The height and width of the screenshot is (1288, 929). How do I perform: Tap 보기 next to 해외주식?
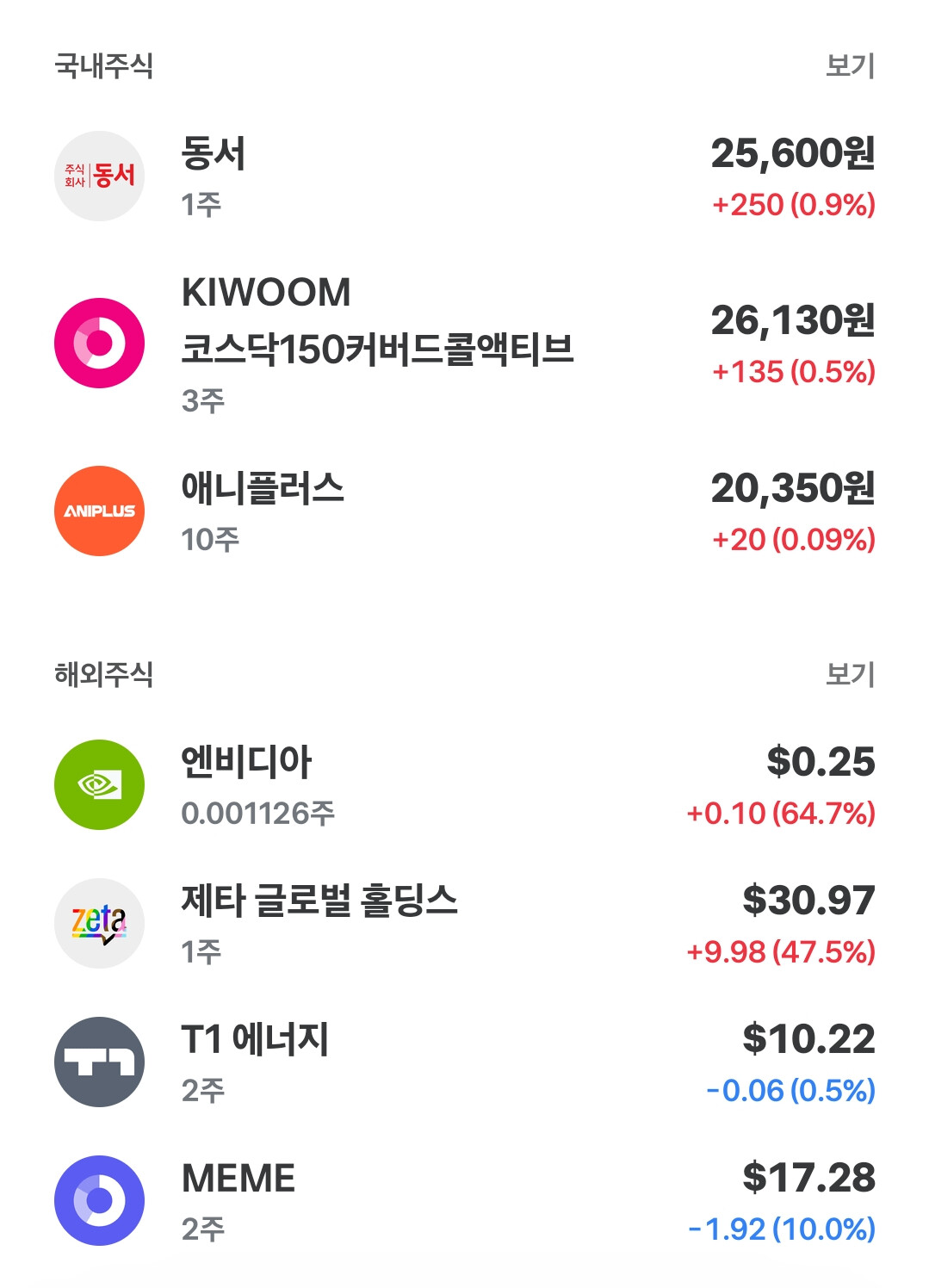850,674
